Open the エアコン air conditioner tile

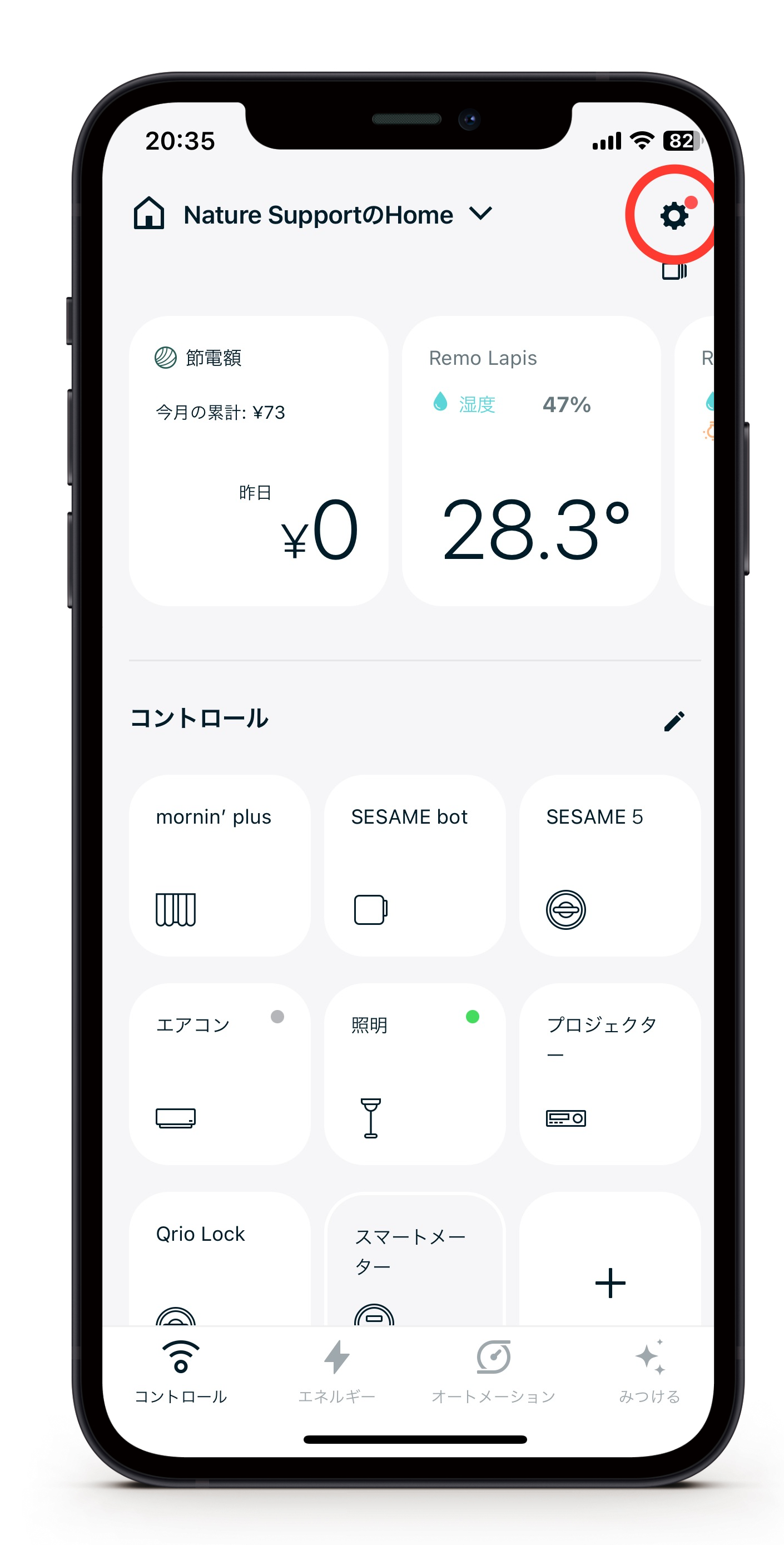pyautogui.click(x=220, y=1073)
